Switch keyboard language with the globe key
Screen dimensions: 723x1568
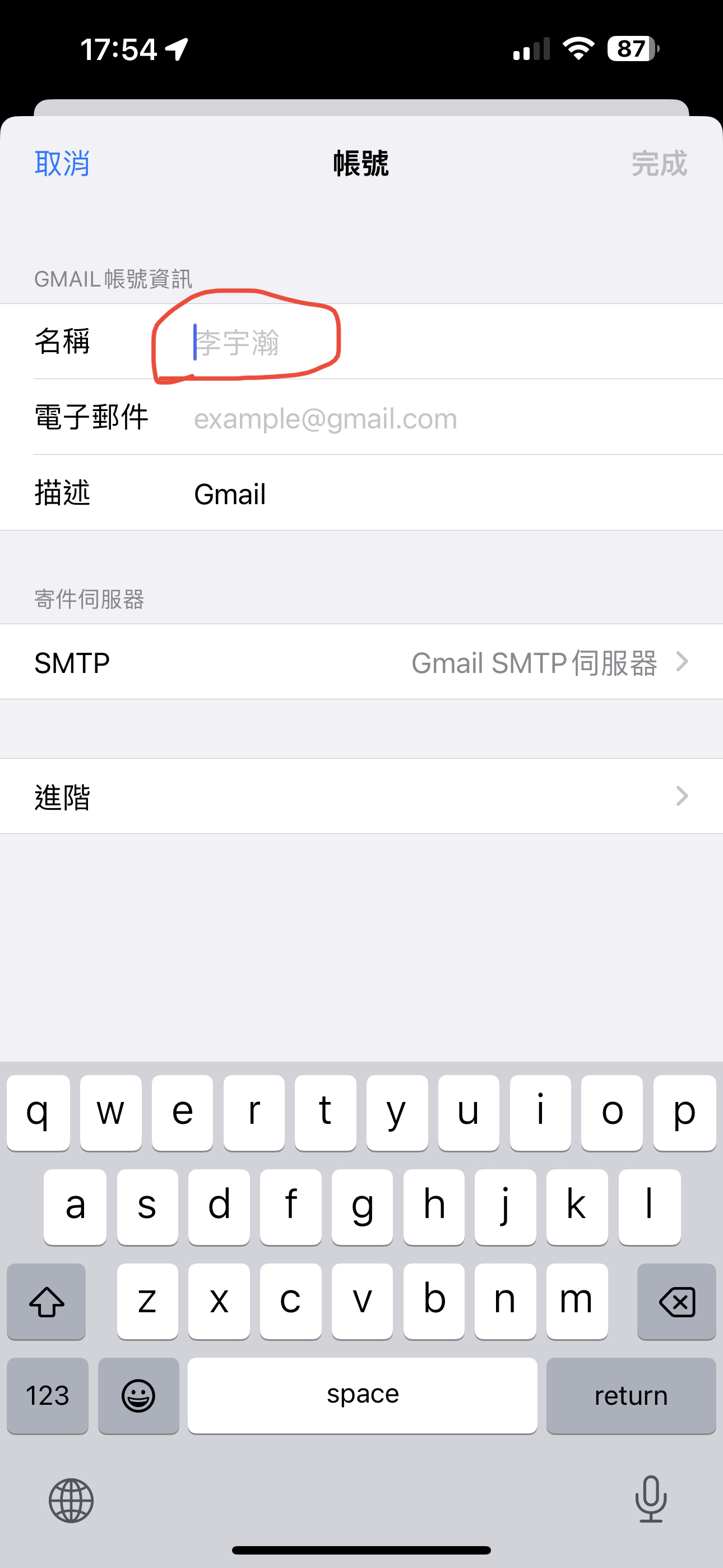pyautogui.click(x=71, y=1501)
